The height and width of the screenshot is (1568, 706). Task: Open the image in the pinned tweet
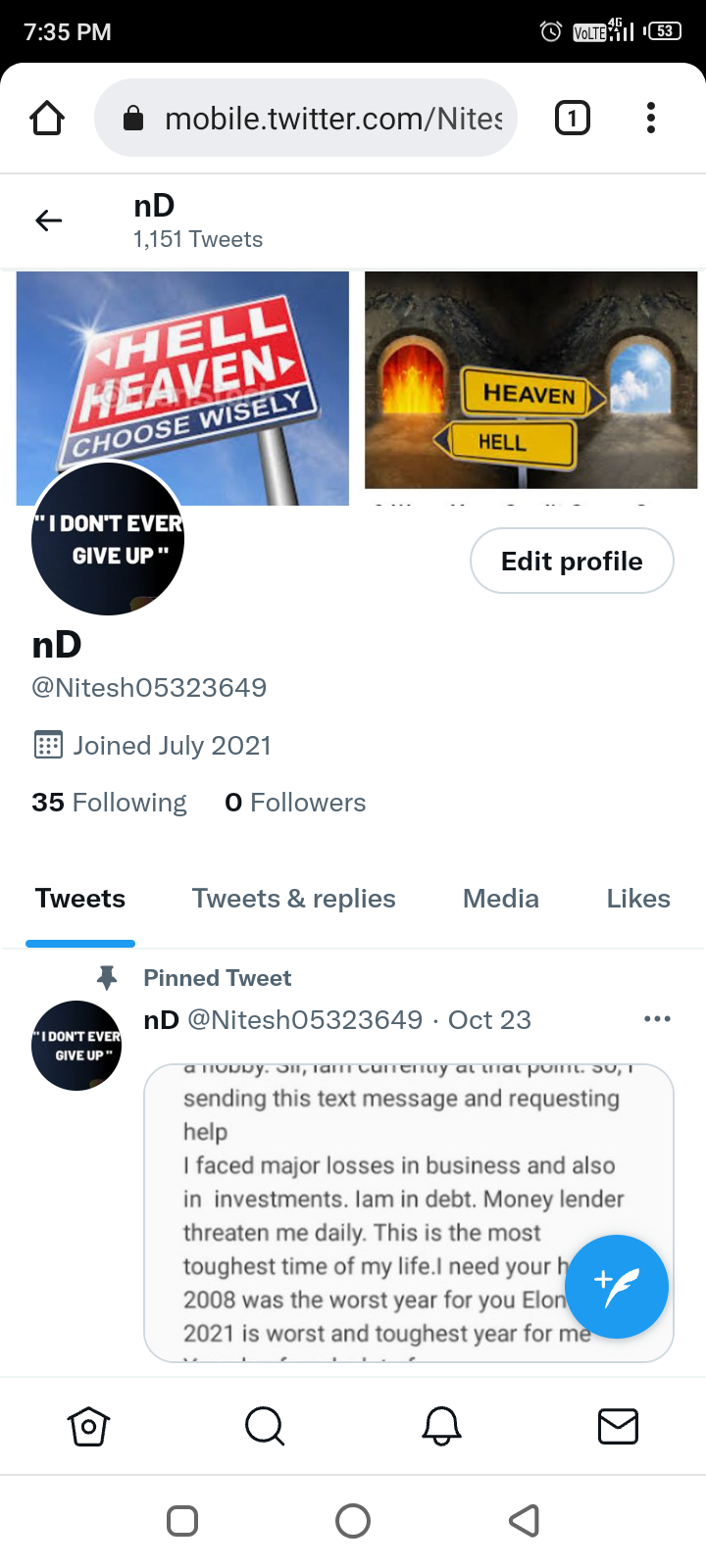409,1213
